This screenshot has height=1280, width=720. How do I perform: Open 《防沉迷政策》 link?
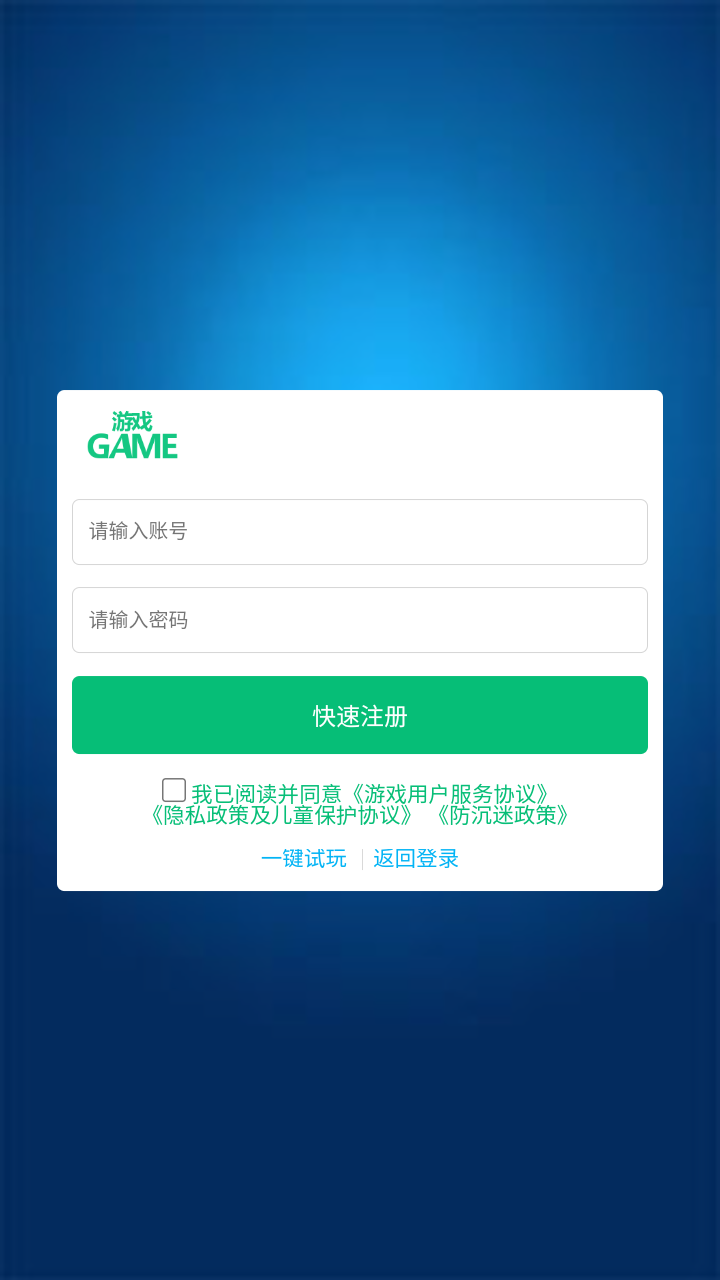pyautogui.click(x=502, y=815)
